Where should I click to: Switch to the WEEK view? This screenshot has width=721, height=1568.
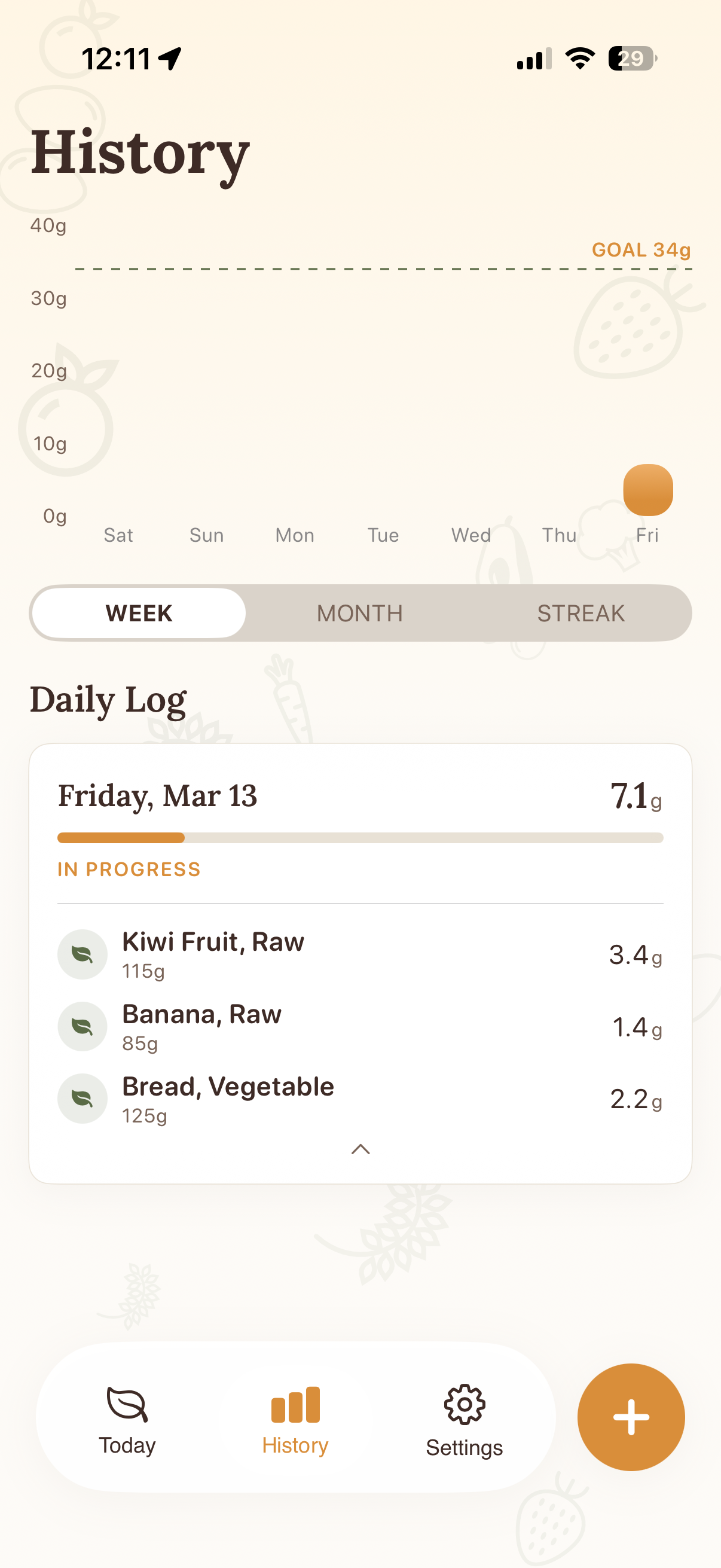[x=139, y=613]
